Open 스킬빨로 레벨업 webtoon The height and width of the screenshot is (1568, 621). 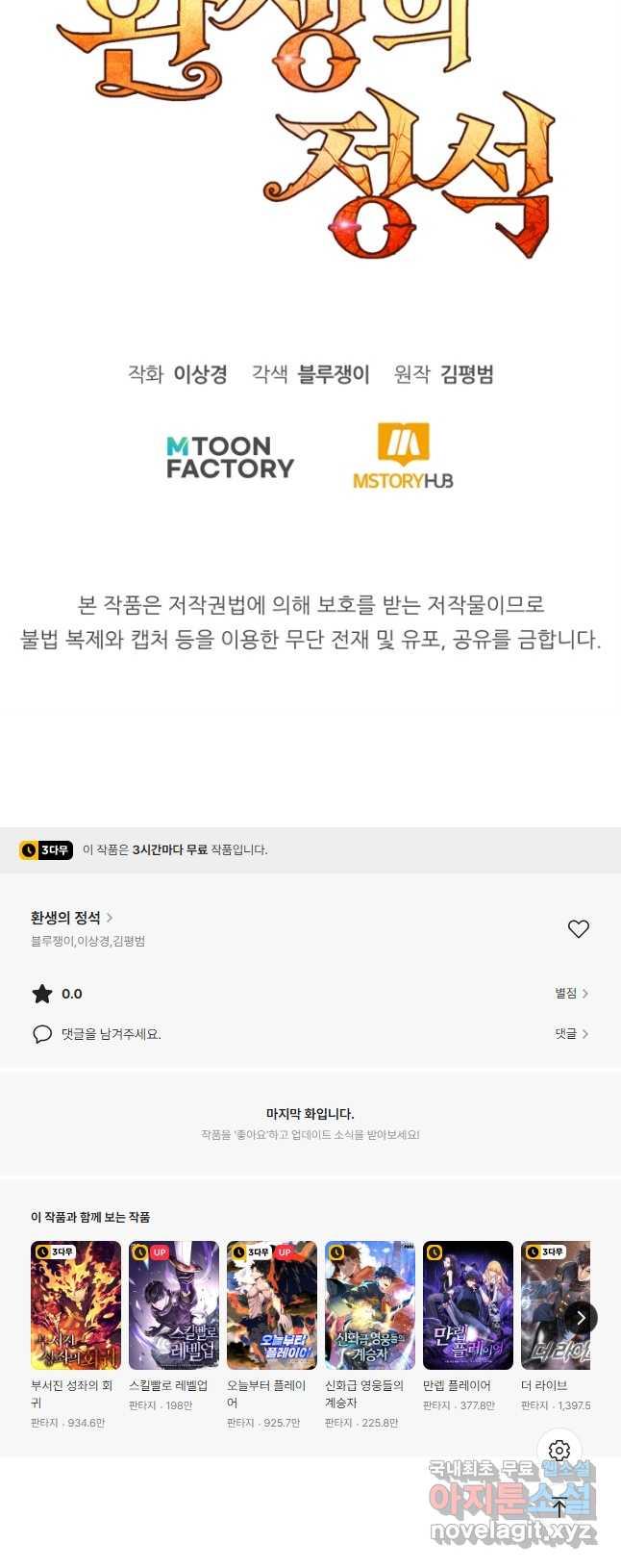click(x=174, y=1305)
